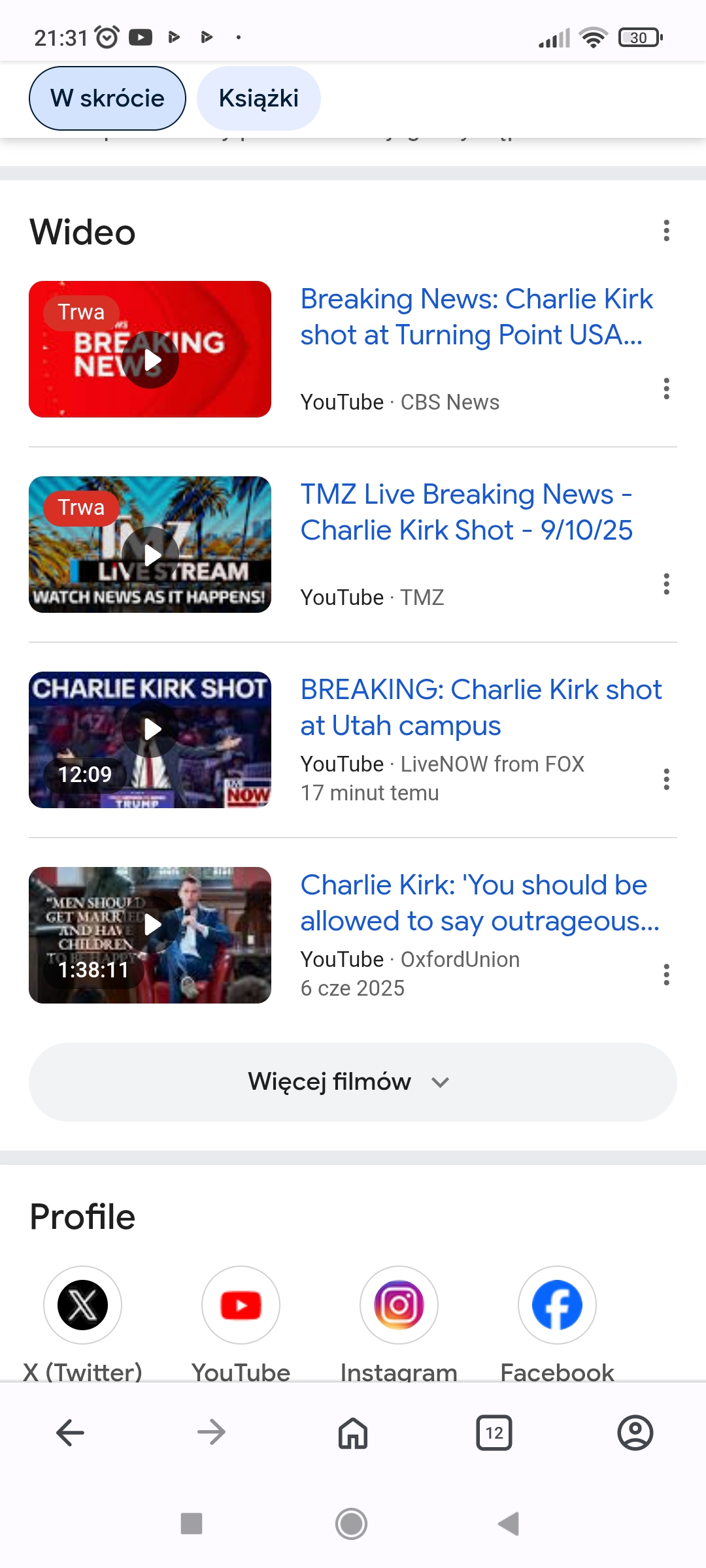Image resolution: width=706 pixels, height=1568 pixels.
Task: Play the TMZ Live stream thumbnail
Action: [x=150, y=544]
